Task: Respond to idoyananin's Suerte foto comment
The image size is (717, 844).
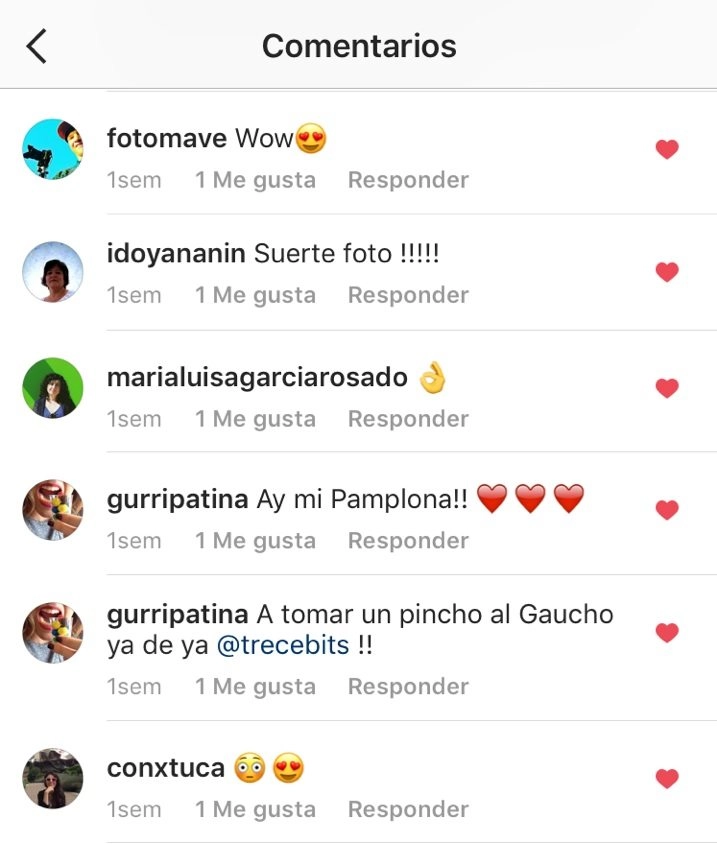Action: point(408,295)
